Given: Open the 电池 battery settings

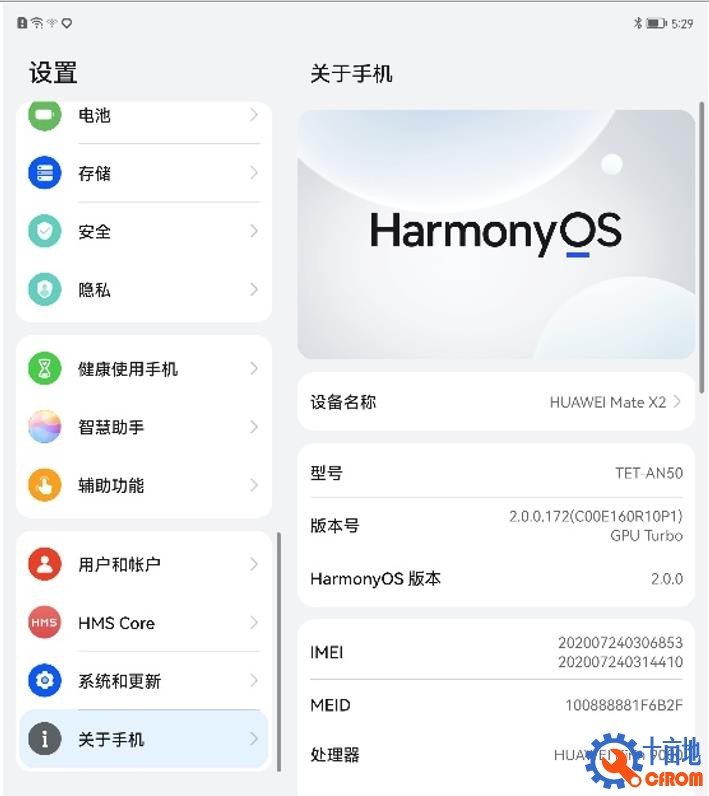Looking at the screenshot, I should click(144, 116).
